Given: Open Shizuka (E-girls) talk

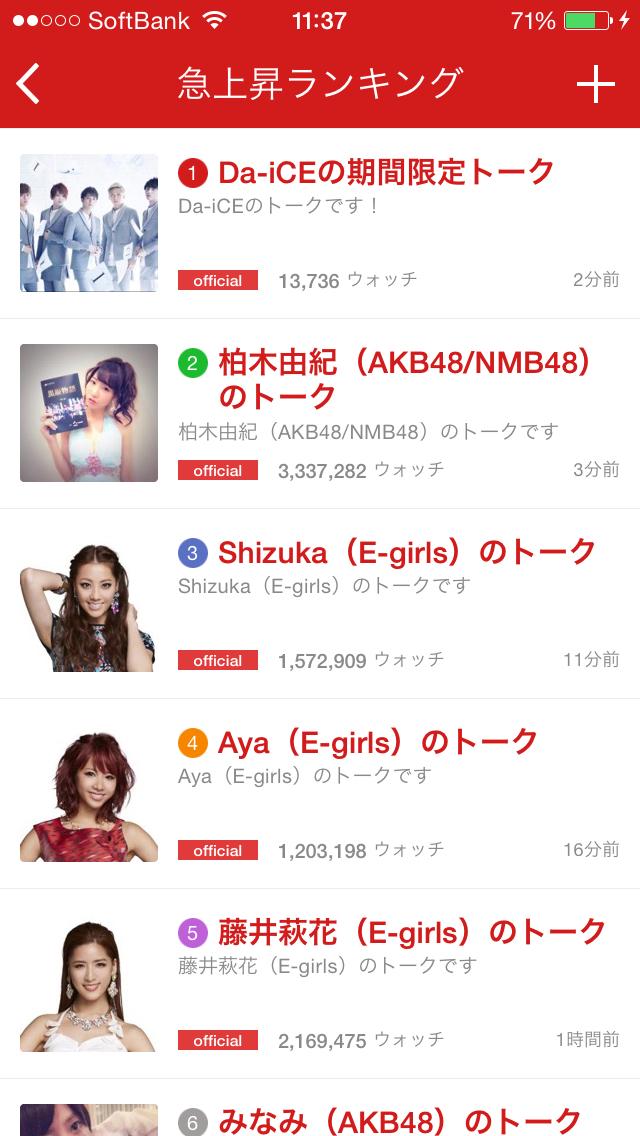Looking at the screenshot, I should (x=320, y=604).
